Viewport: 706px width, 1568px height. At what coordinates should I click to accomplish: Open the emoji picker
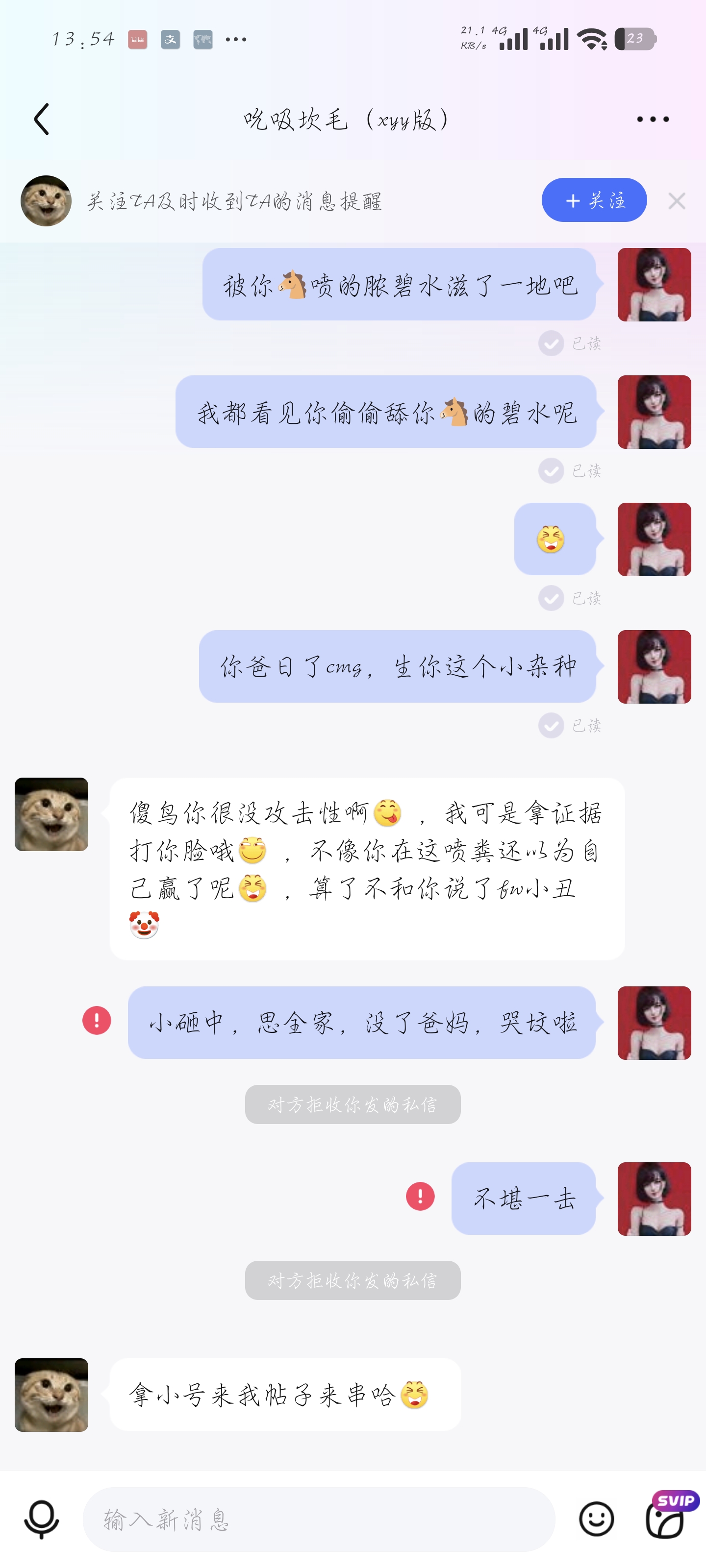596,1519
